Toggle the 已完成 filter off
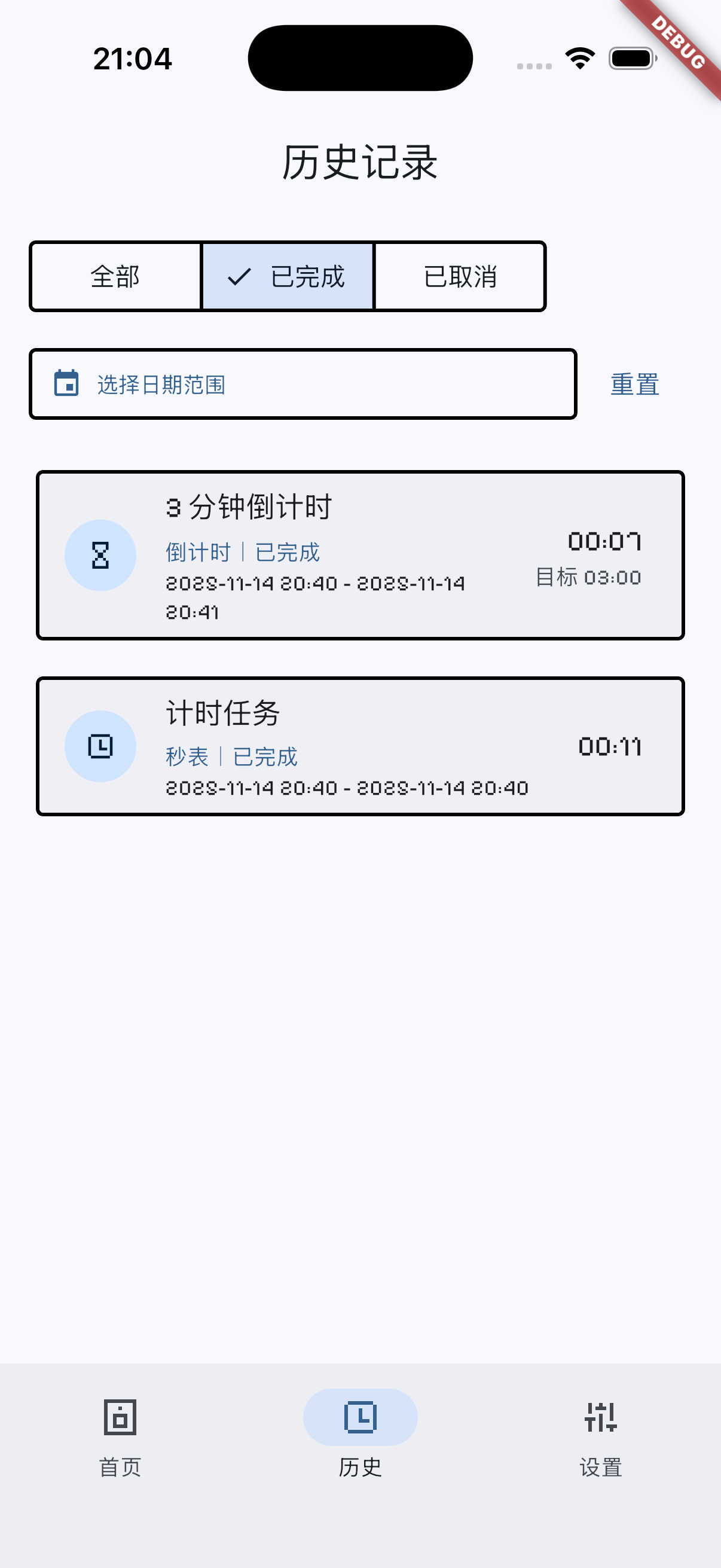Viewport: 721px width, 1568px height. [287, 277]
